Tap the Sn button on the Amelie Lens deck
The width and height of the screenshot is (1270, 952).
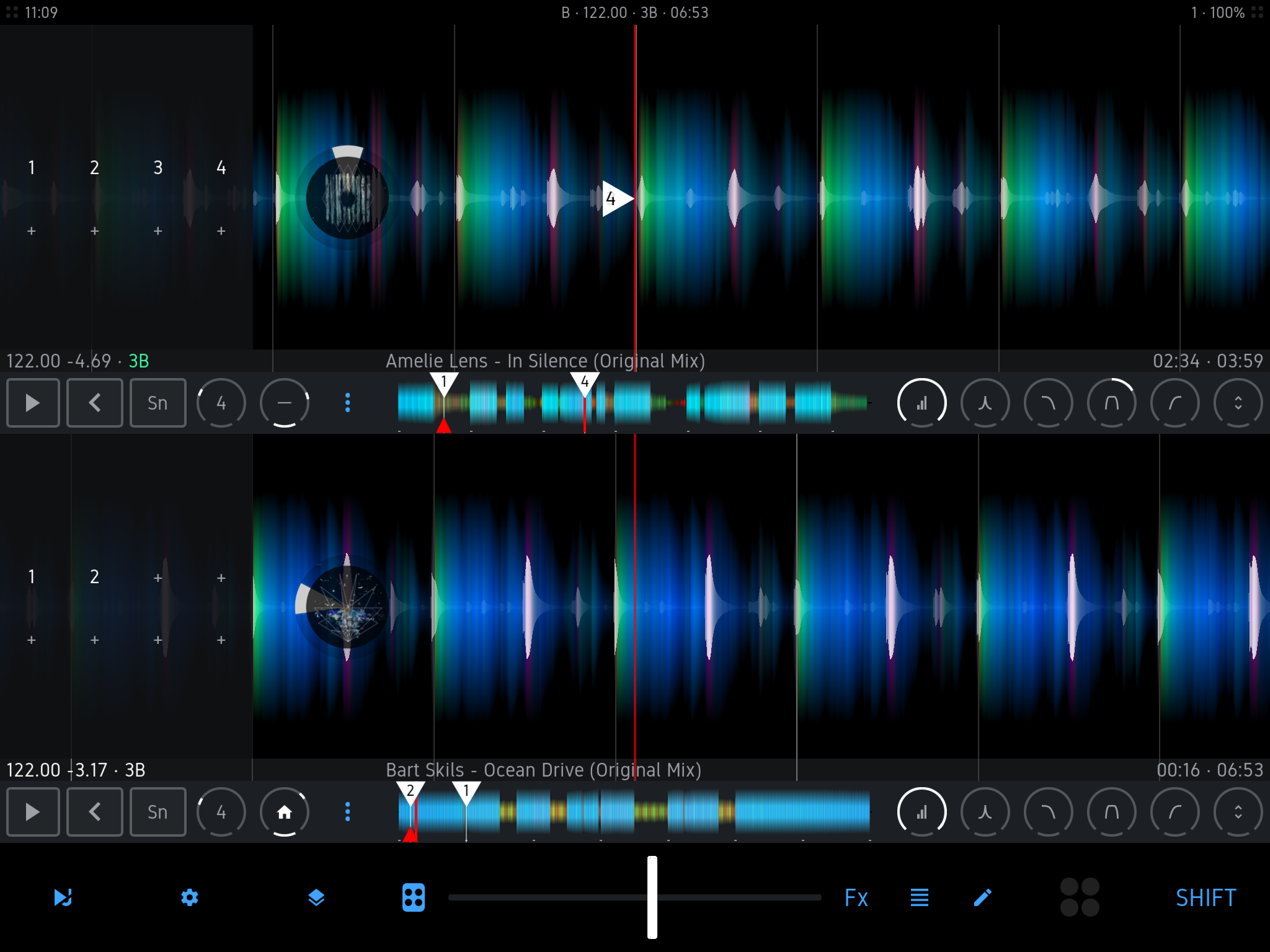coord(158,403)
